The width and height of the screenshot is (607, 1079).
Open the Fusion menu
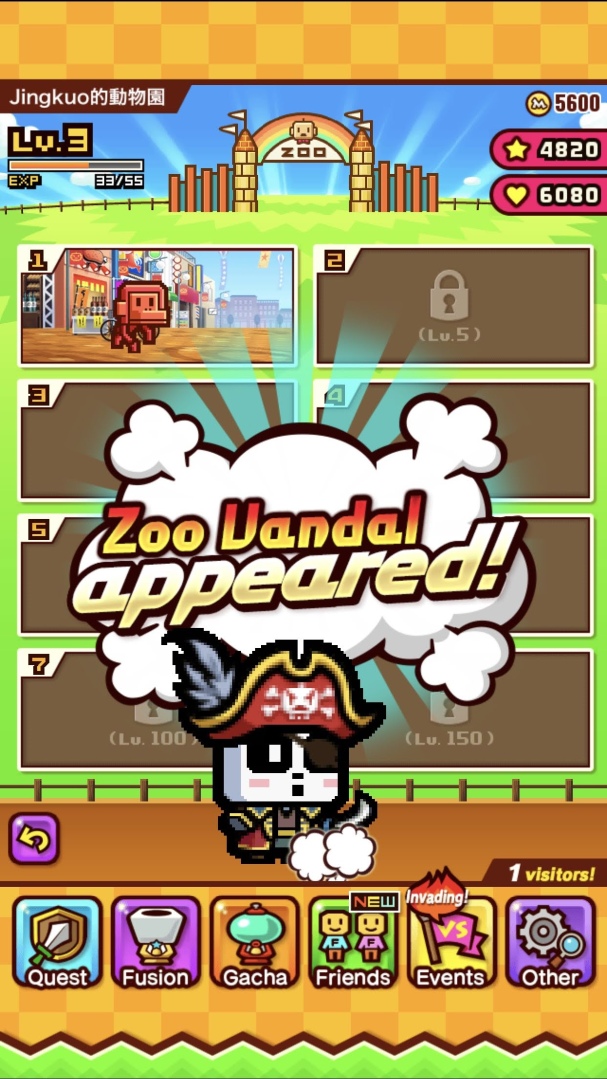155,942
